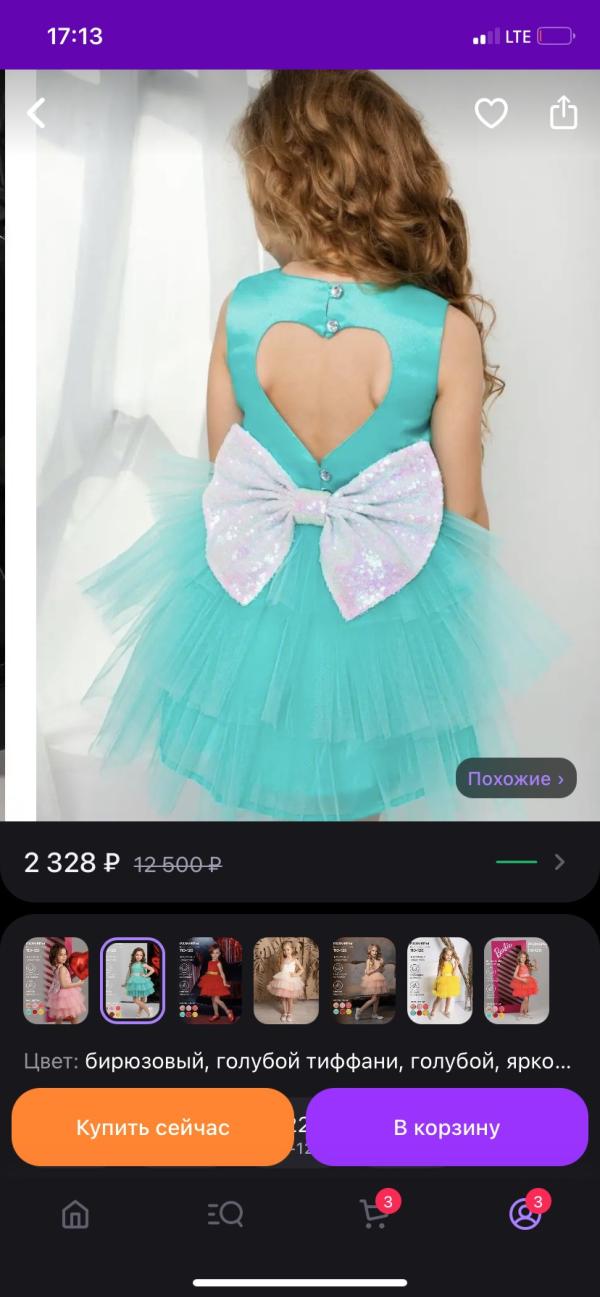Go back to the previous page
The width and height of the screenshot is (600, 1297).
[36, 113]
